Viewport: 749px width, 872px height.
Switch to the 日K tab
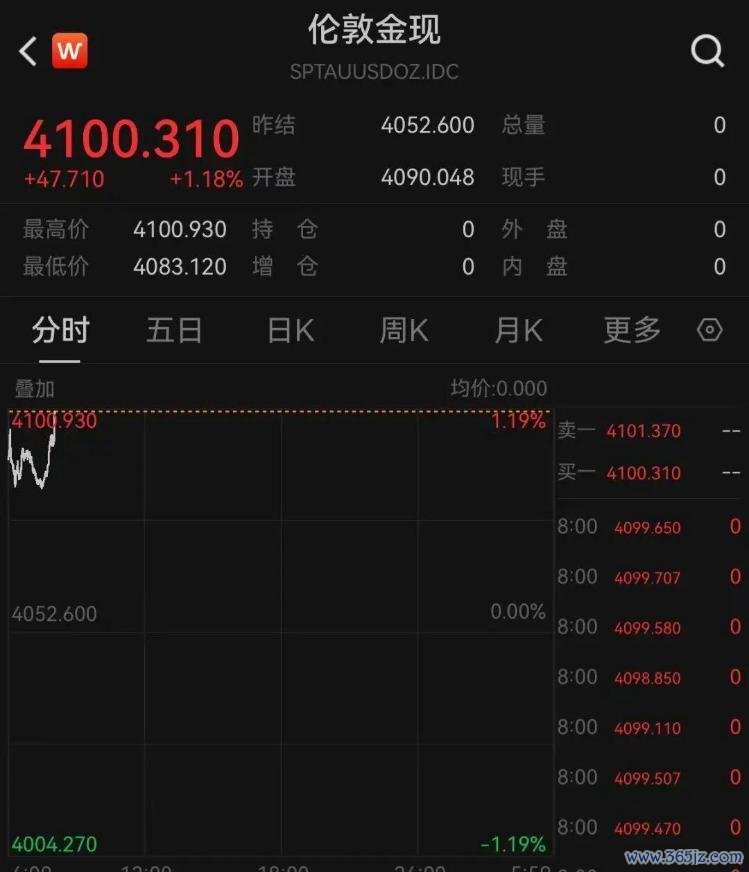click(x=291, y=330)
